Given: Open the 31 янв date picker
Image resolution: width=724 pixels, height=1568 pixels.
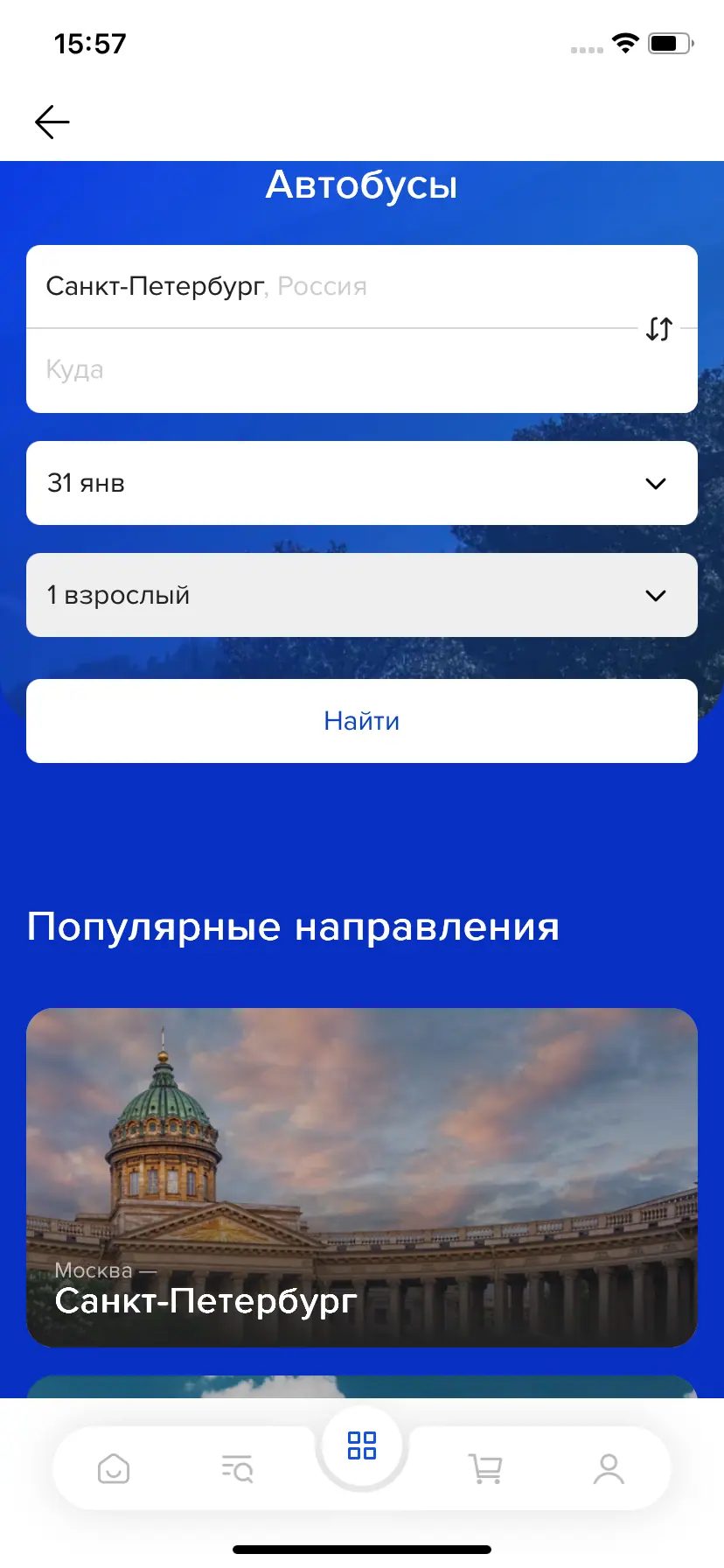Looking at the screenshot, I should [x=362, y=483].
